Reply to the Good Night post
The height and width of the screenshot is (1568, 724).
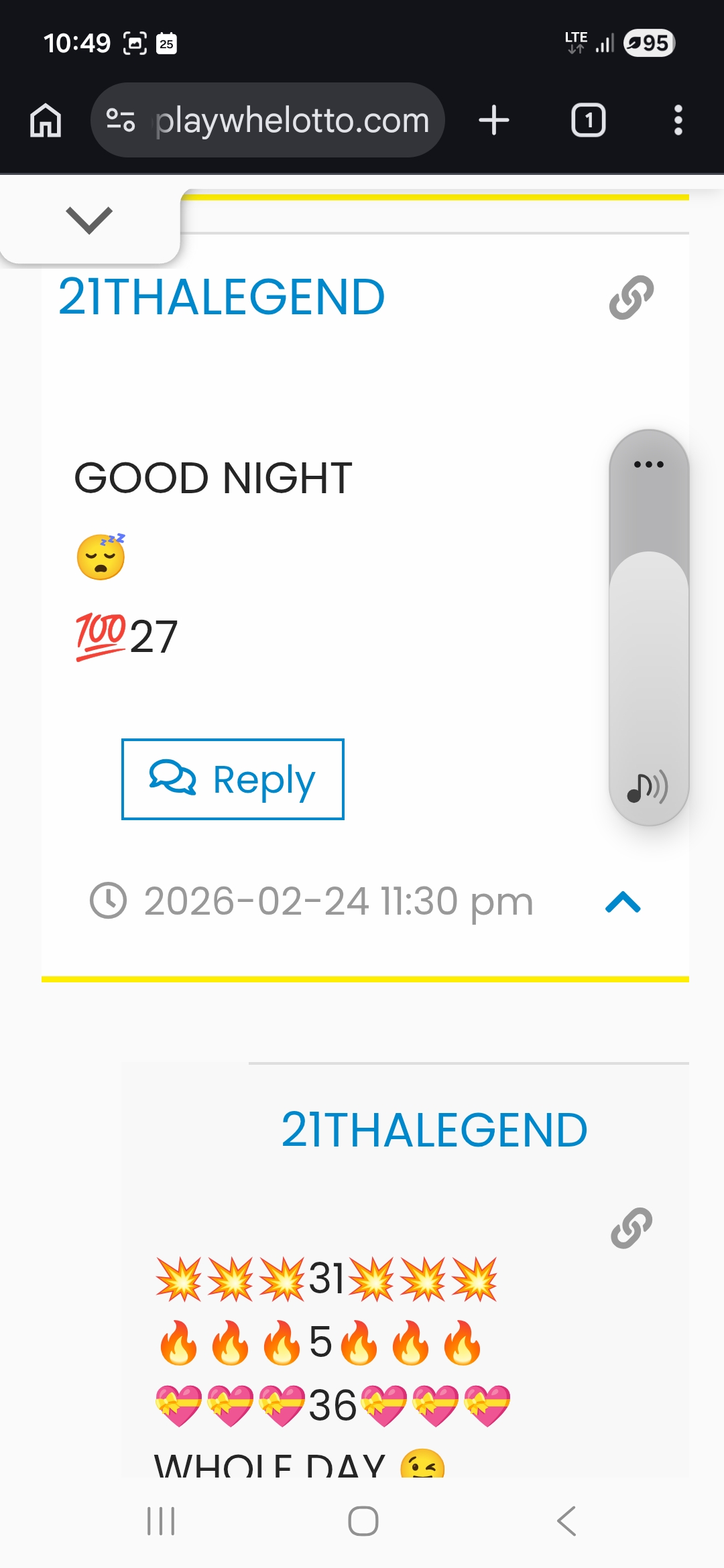[x=233, y=779]
